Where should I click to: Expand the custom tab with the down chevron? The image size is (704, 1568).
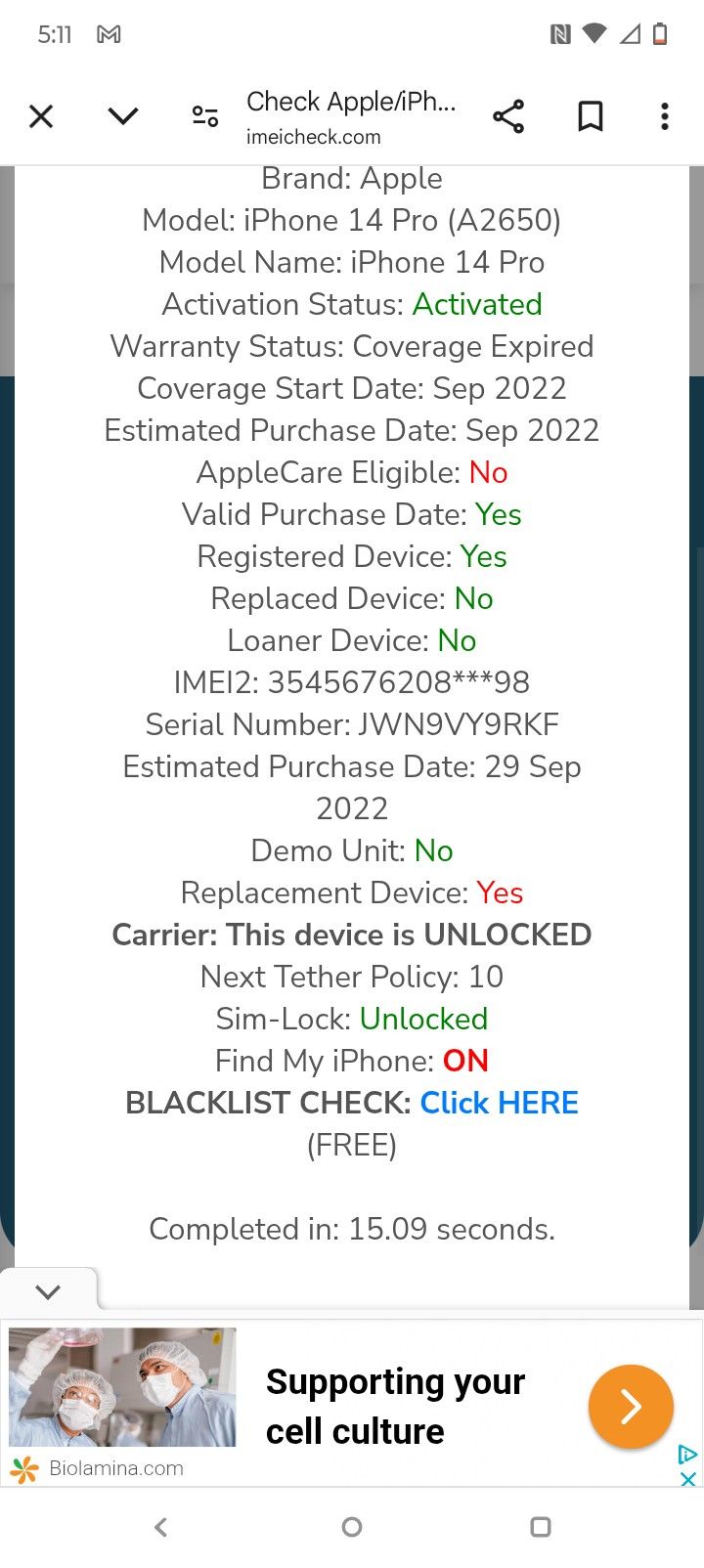click(x=121, y=115)
